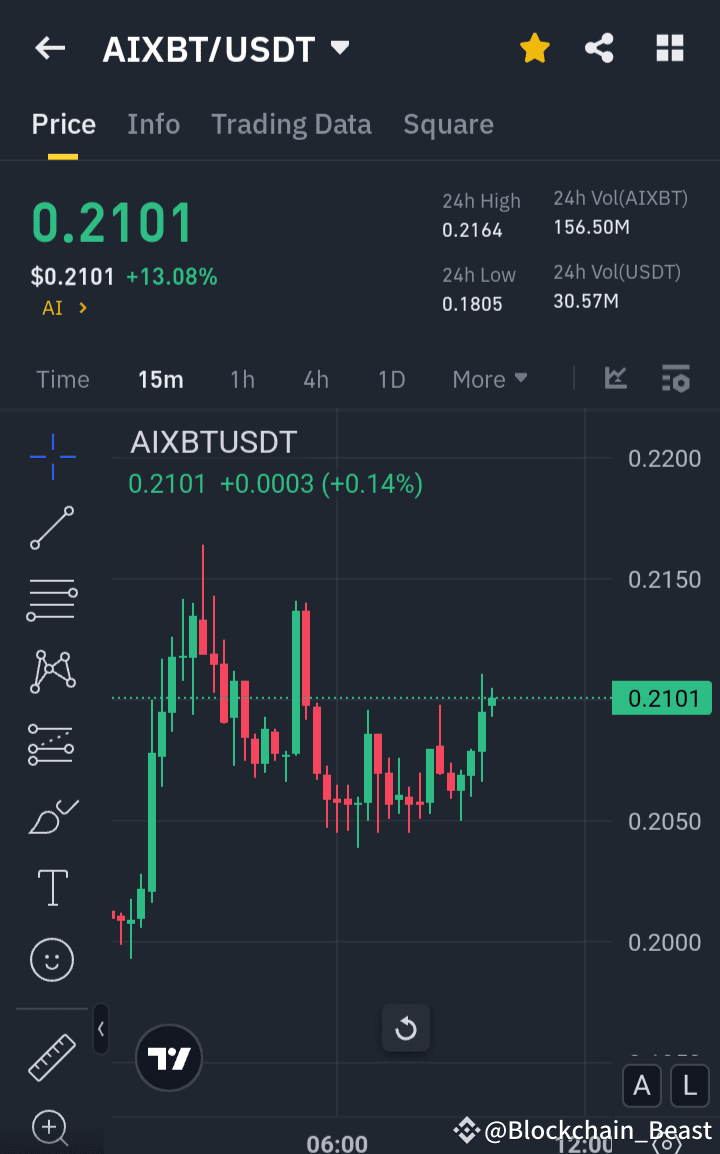This screenshot has width=720, height=1154.
Task: Select the text annotation tool
Action: [51, 887]
